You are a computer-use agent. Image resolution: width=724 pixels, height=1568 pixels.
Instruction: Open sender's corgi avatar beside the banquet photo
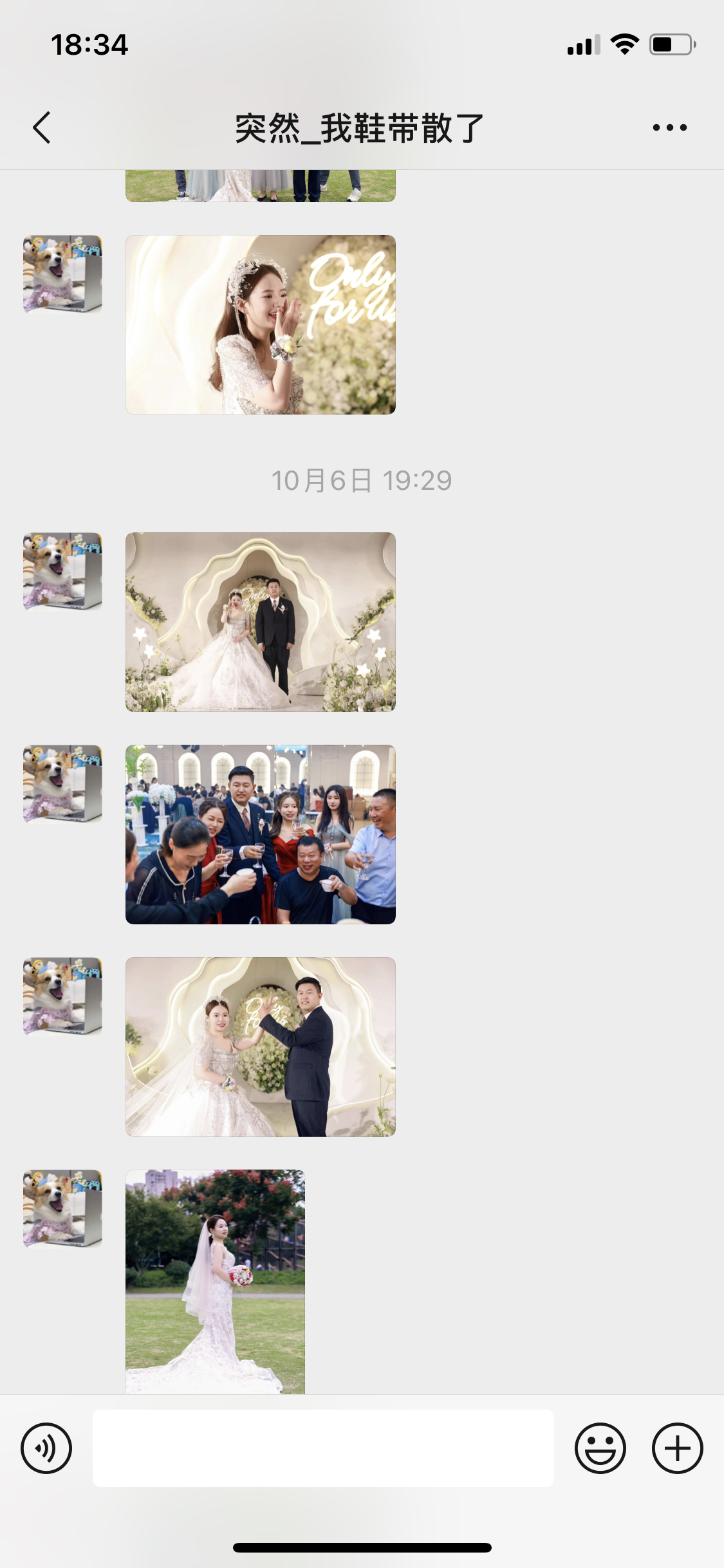click(62, 784)
